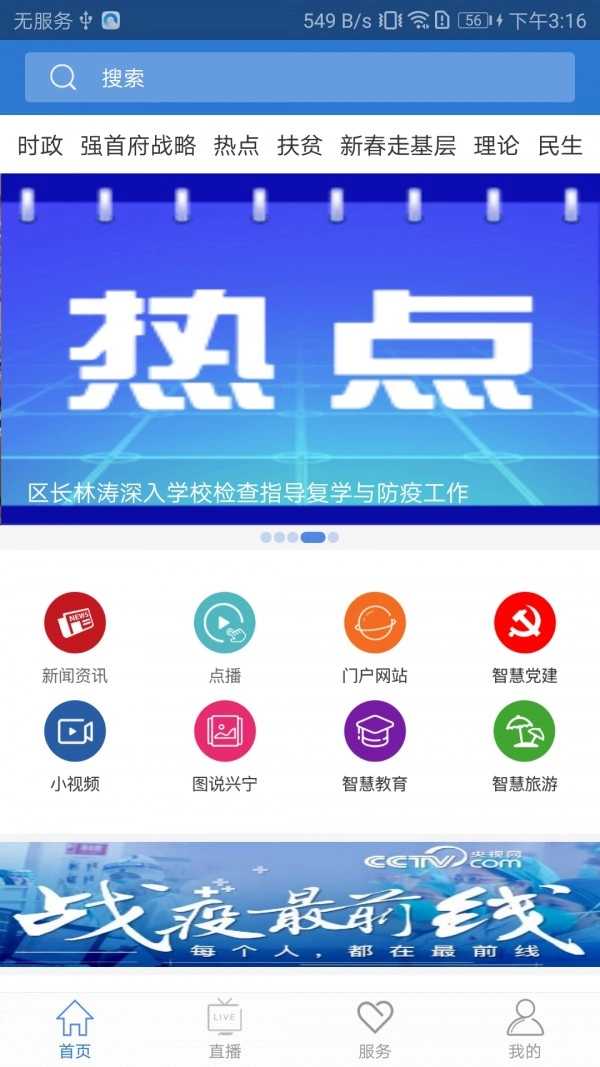Viewport: 600px width, 1067px height.
Task: Switch to the 时政 top tab
Action: point(40,146)
